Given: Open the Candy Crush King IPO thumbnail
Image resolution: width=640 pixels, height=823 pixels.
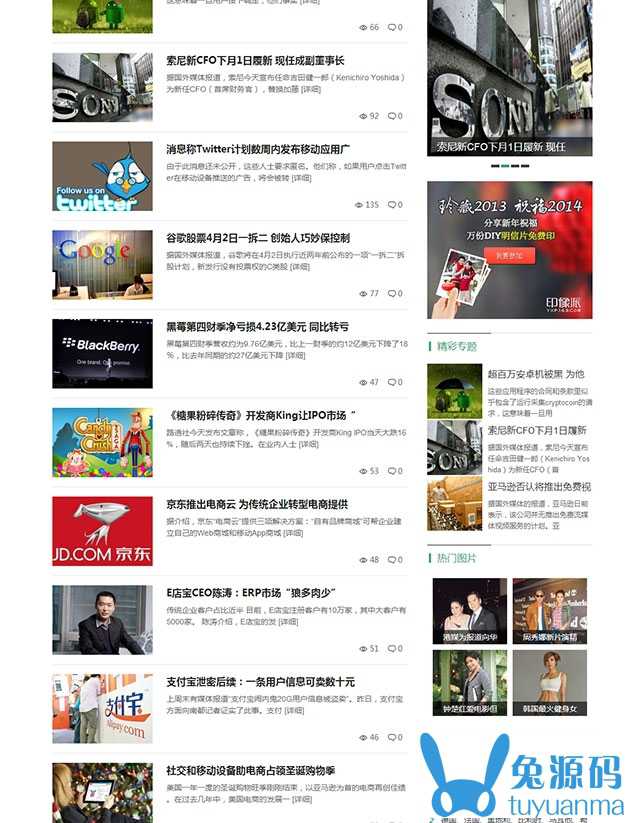Looking at the screenshot, I should pyautogui.click(x=102, y=442).
